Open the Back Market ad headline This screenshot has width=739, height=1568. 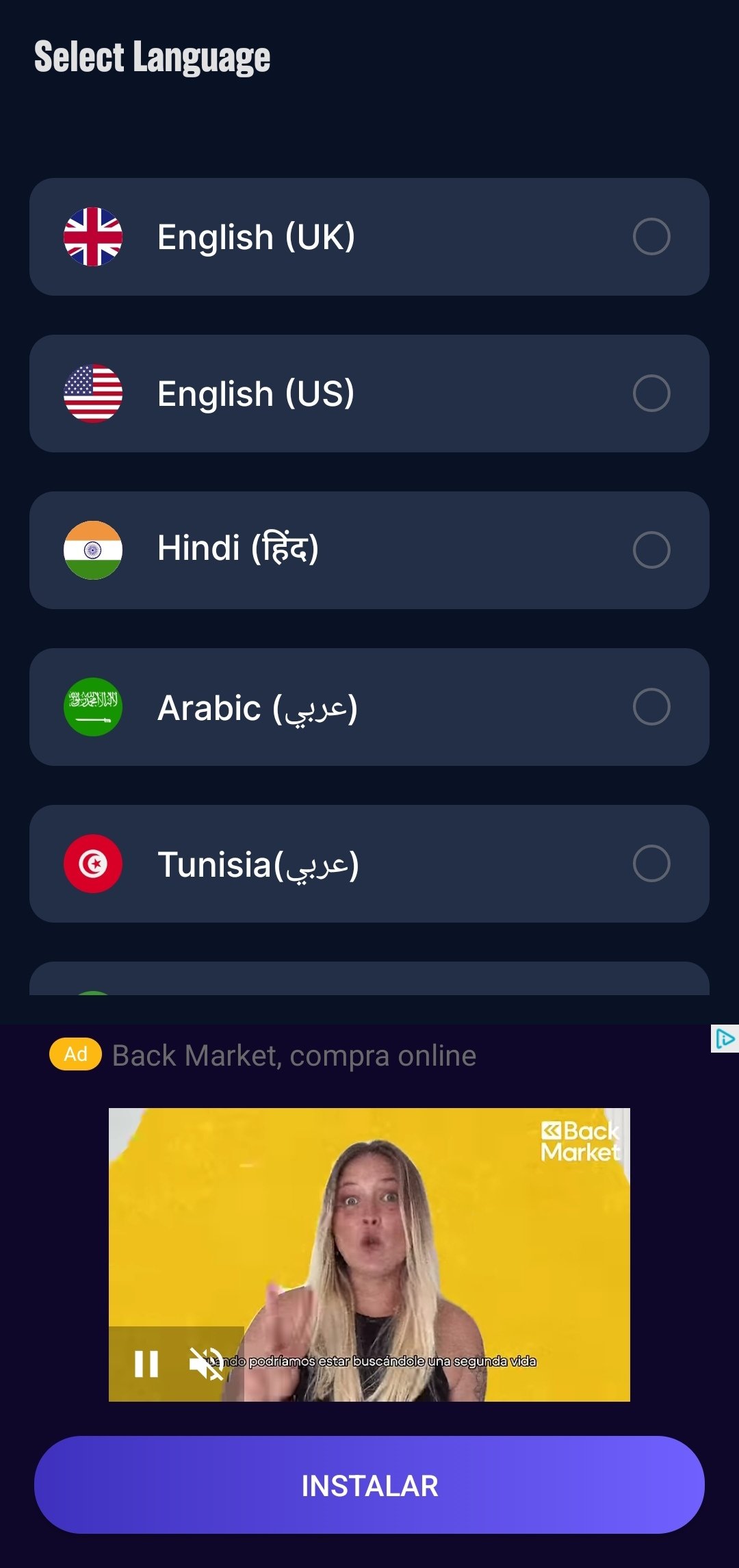[294, 1055]
